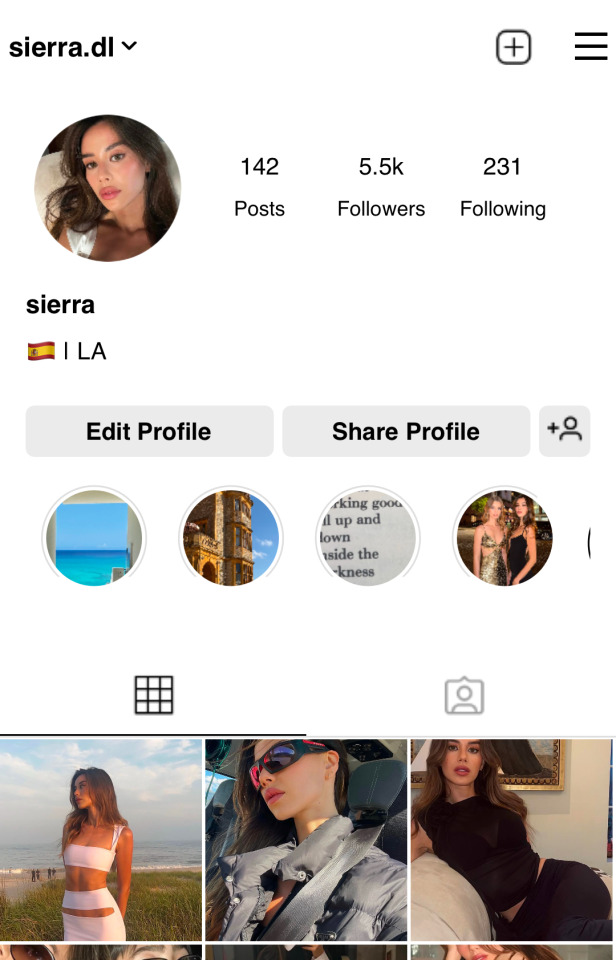
Task: Tap Edit Profile
Action: point(149,431)
